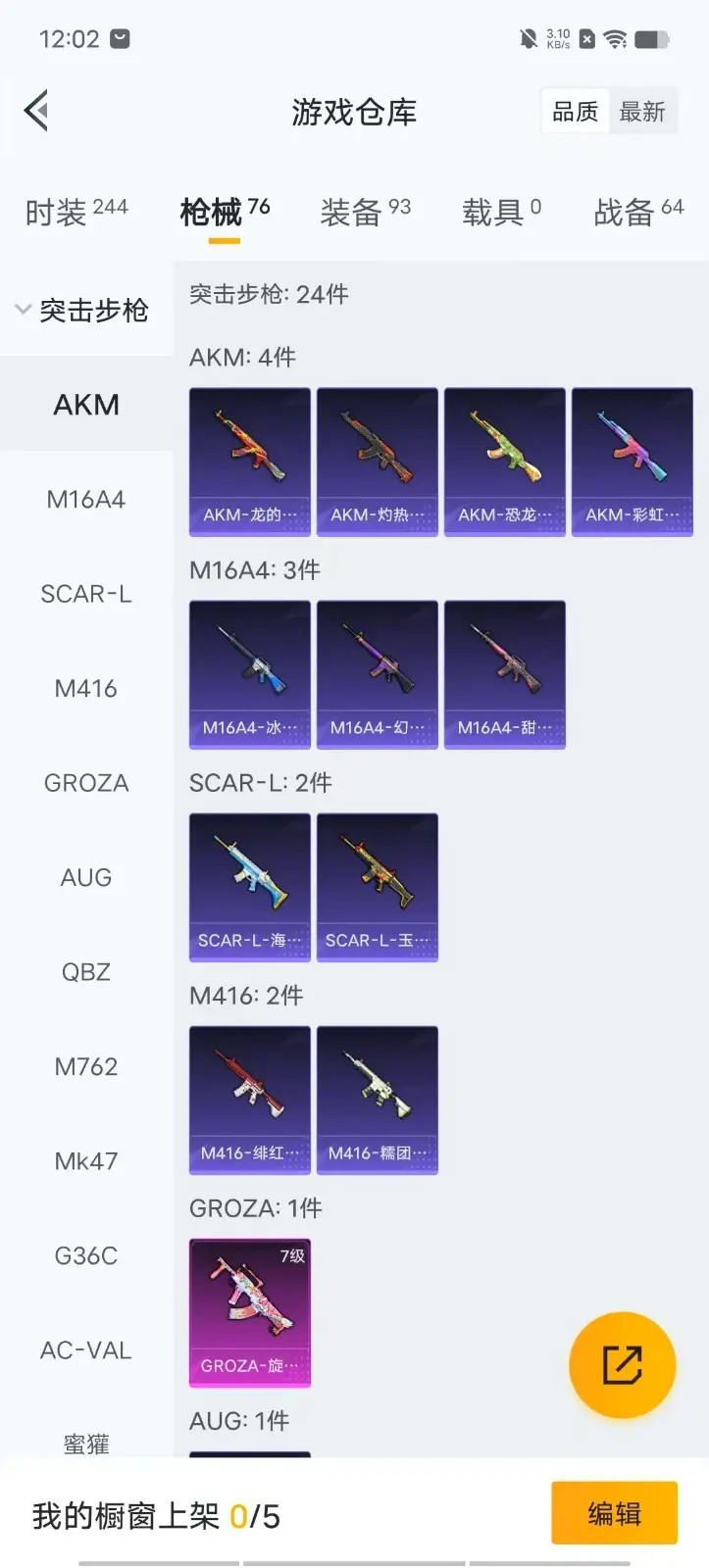Open the GROZA-旋 level 7 skin
This screenshot has width=709, height=1568.
pos(250,1312)
